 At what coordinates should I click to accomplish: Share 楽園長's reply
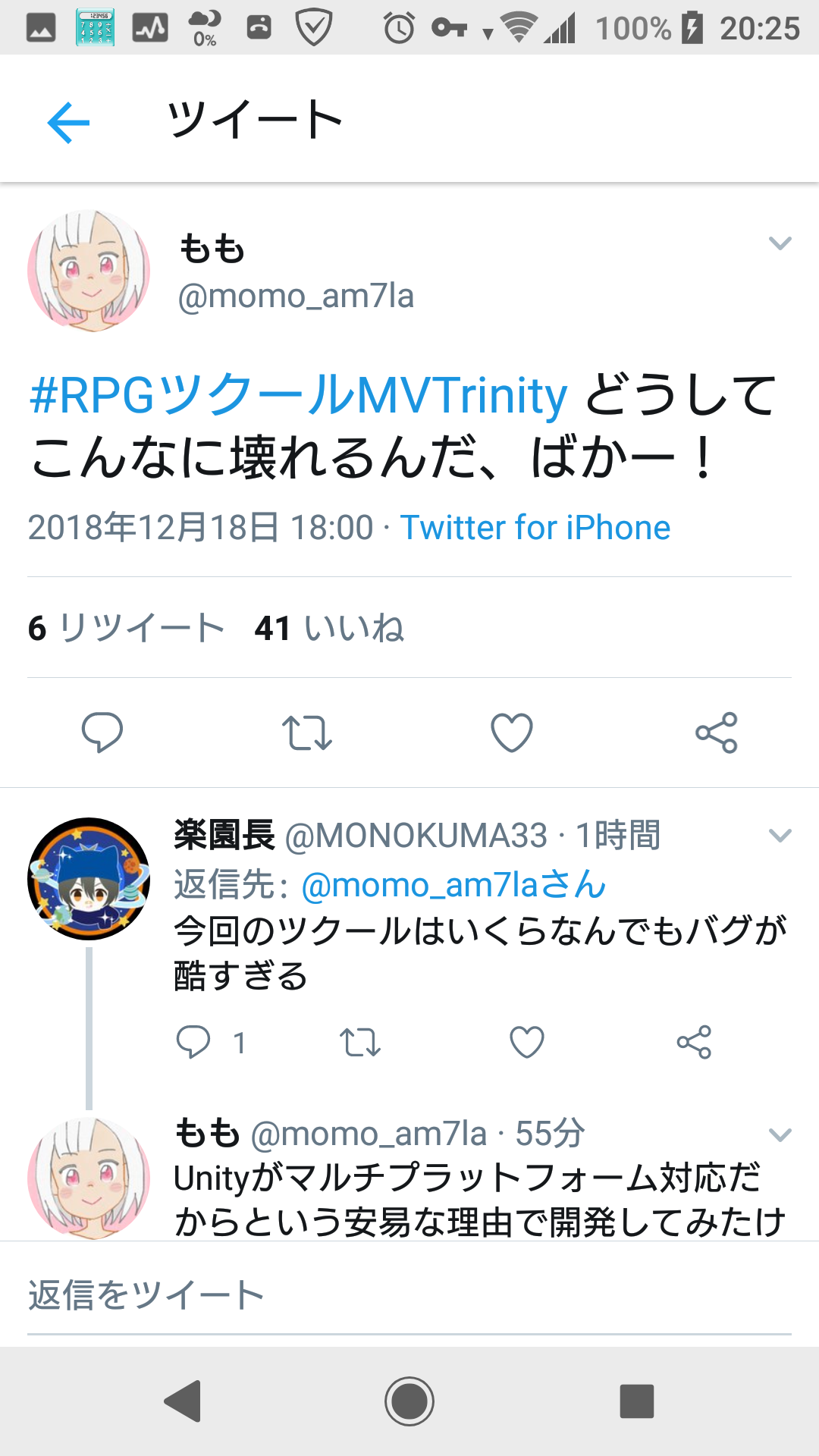[694, 1042]
